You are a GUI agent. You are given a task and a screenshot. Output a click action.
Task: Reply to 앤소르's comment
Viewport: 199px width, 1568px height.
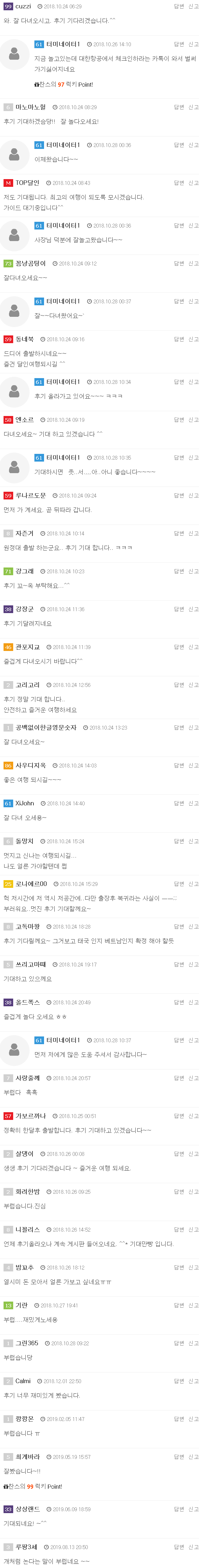tap(178, 420)
